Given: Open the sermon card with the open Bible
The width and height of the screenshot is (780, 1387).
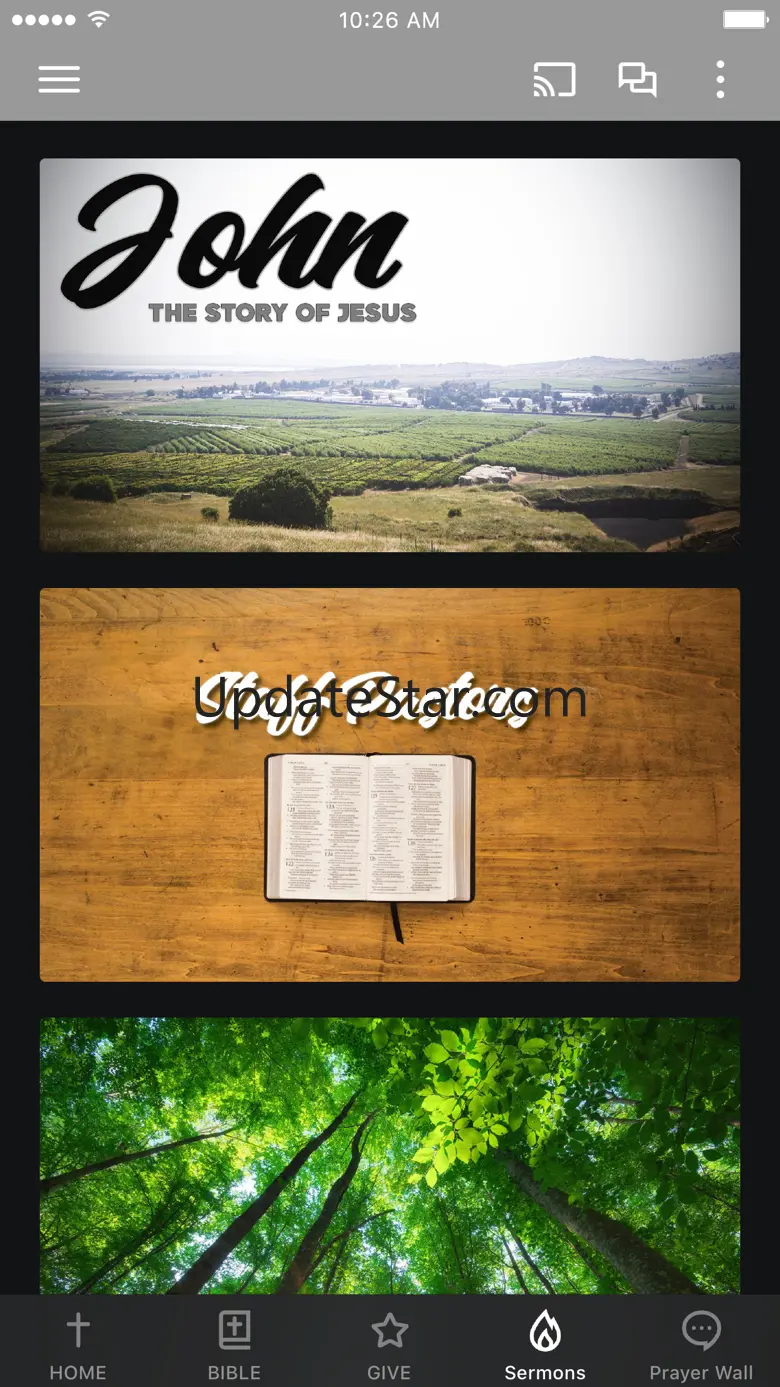Looking at the screenshot, I should click(390, 785).
